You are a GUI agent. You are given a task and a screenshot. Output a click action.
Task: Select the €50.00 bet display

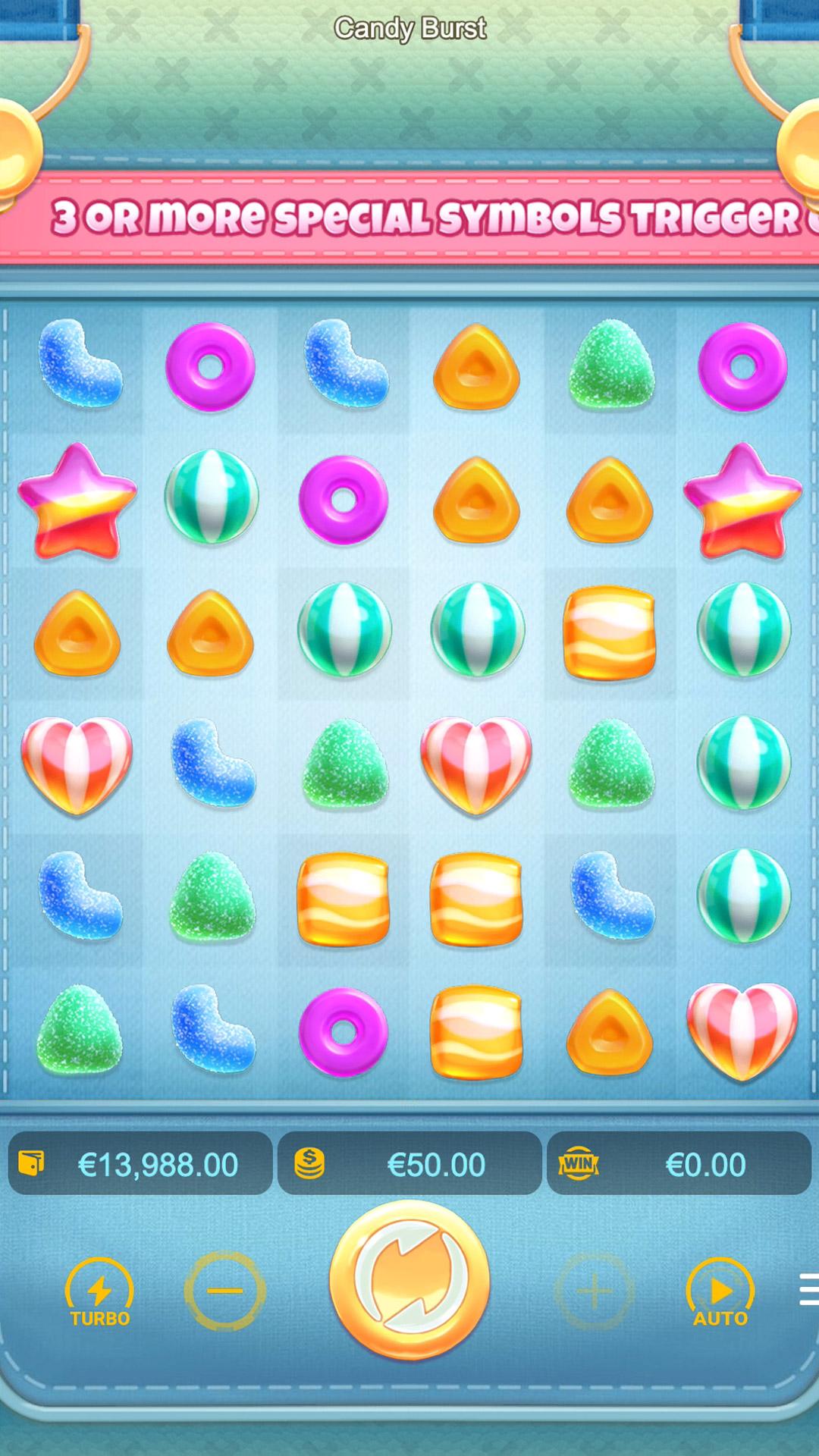(436, 1163)
